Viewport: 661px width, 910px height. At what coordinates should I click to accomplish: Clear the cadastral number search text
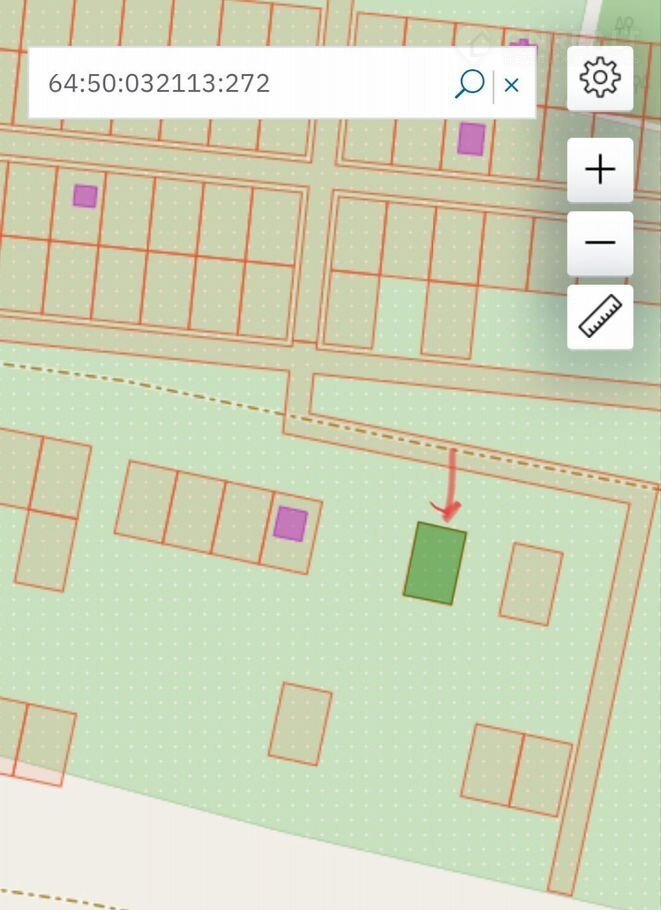pos(512,85)
